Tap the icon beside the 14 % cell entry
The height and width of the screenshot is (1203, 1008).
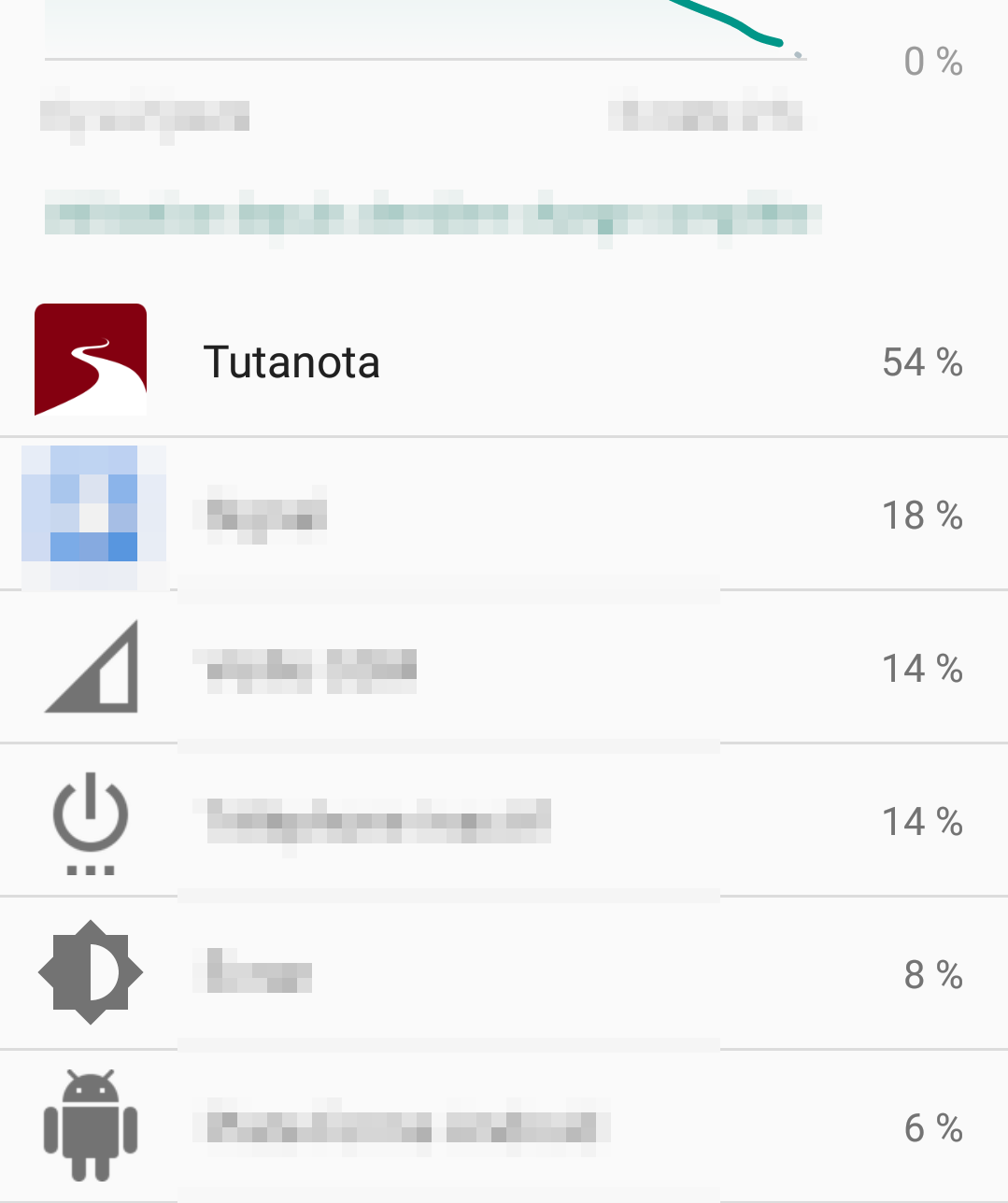[x=90, y=668]
